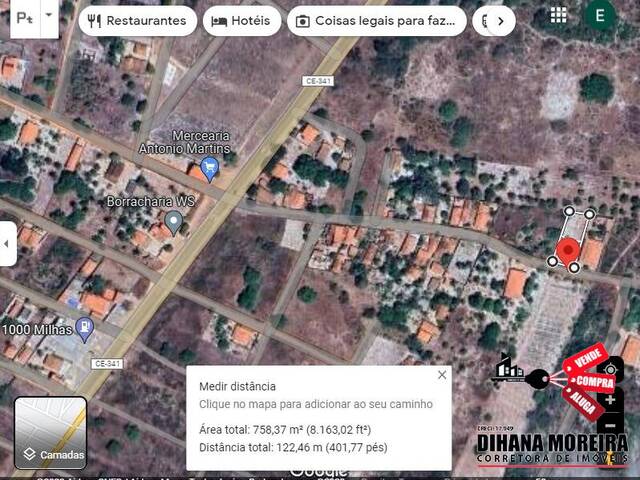Open the Google apps grid

point(558,15)
